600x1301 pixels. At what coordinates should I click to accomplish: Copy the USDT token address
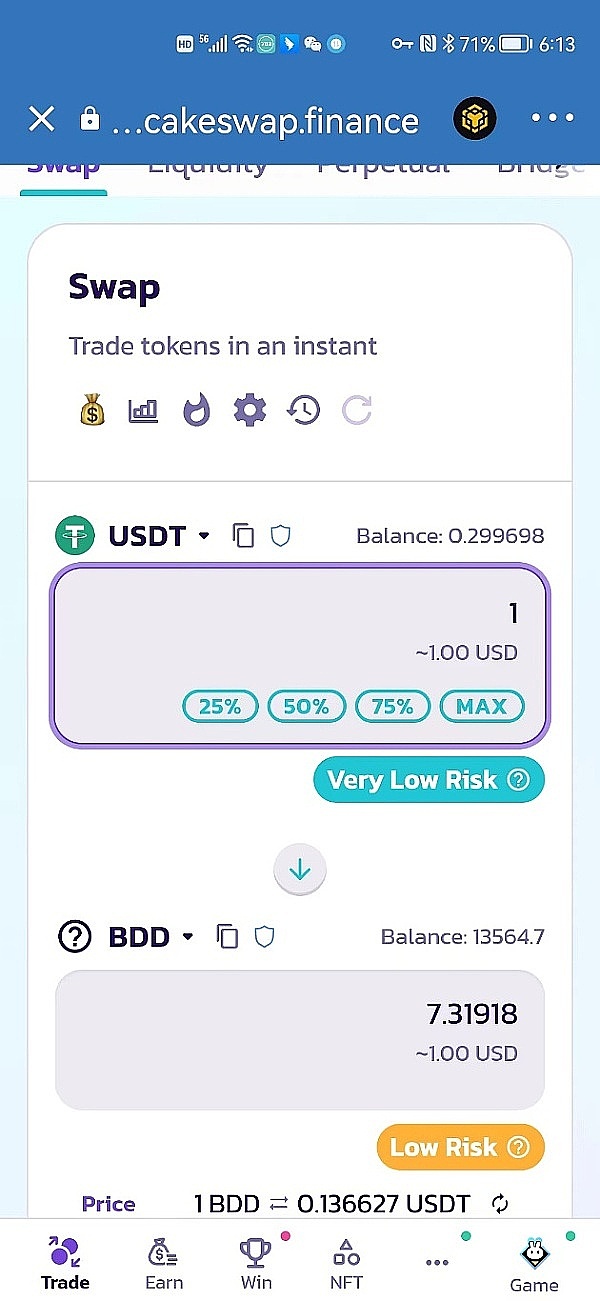pyautogui.click(x=243, y=536)
